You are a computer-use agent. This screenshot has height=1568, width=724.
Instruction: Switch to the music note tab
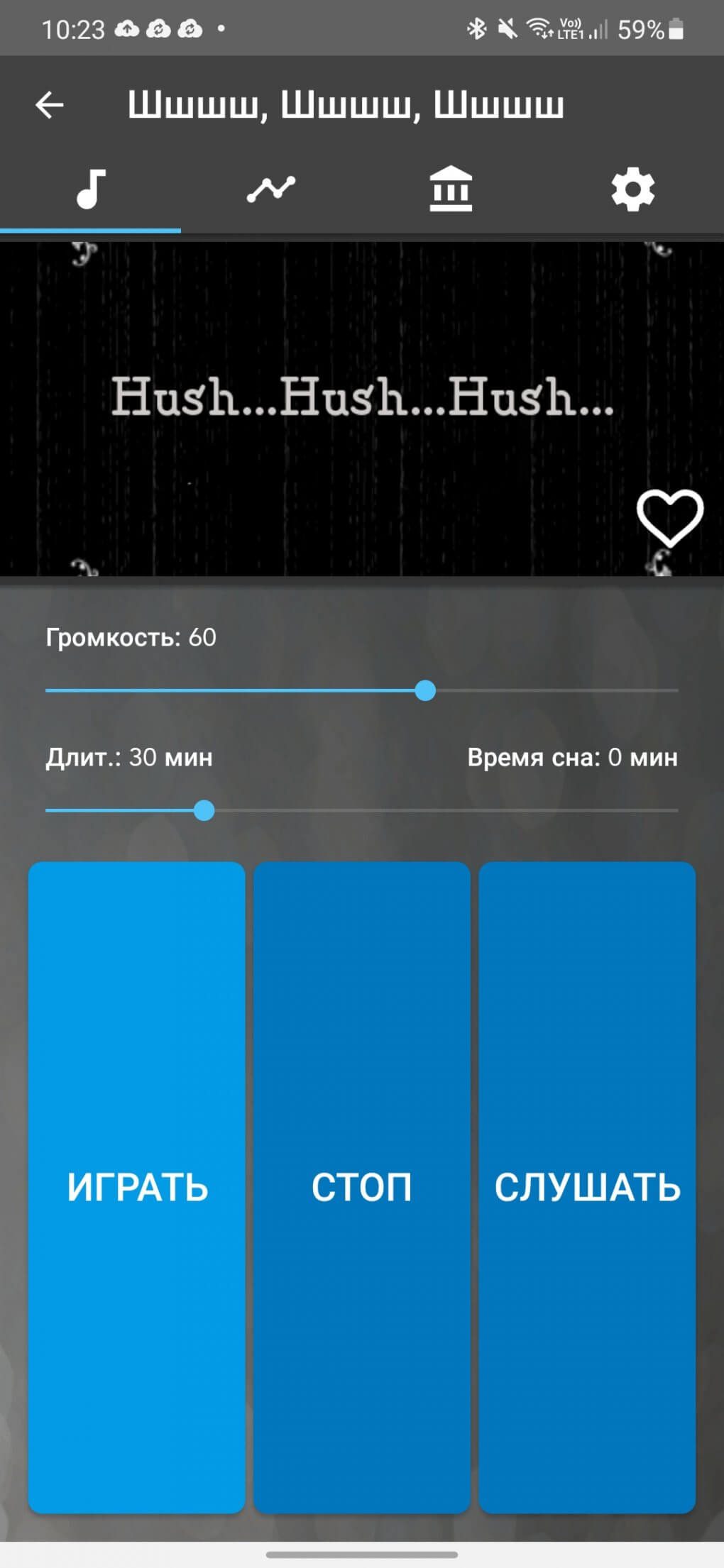tap(91, 189)
